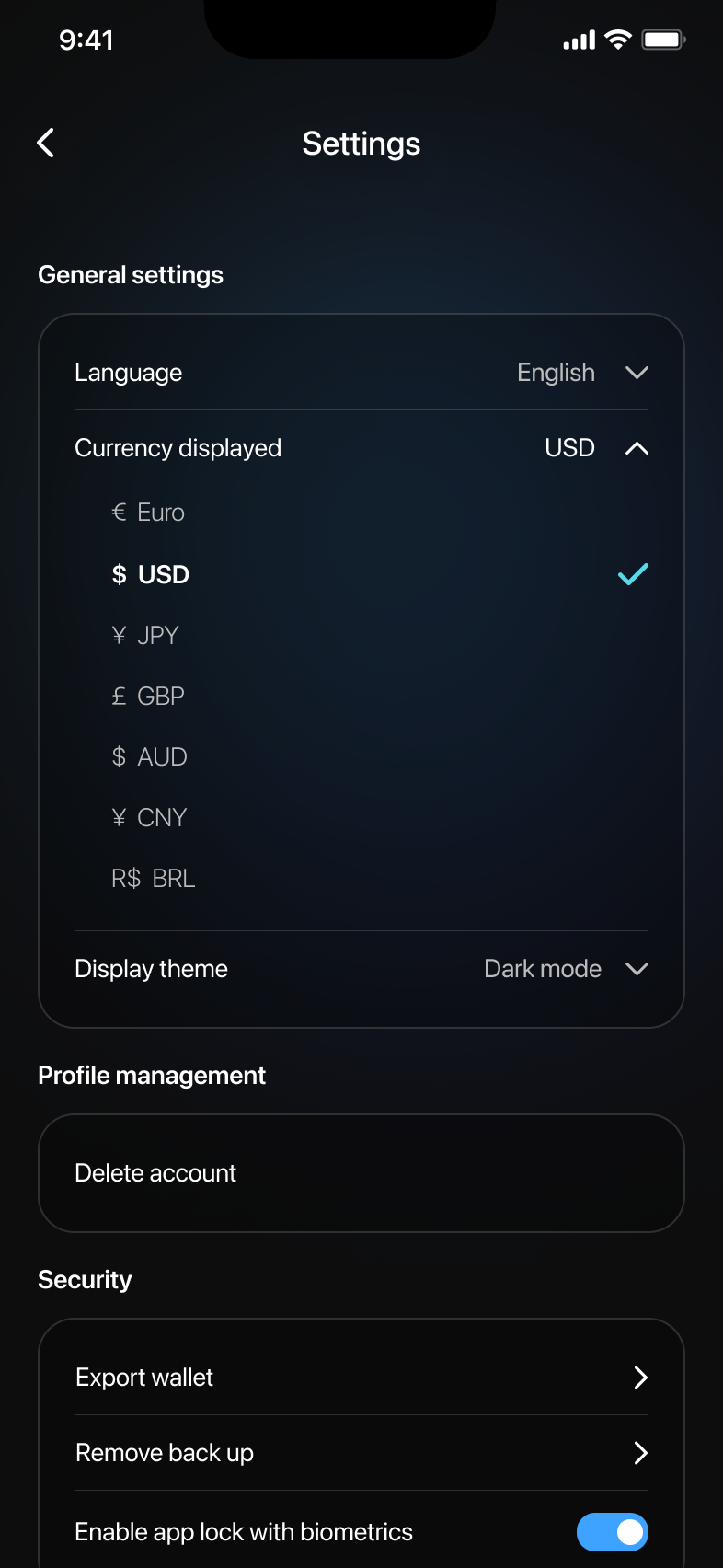Open the Remove back up option
The width and height of the screenshot is (723, 1568).
click(640, 1453)
